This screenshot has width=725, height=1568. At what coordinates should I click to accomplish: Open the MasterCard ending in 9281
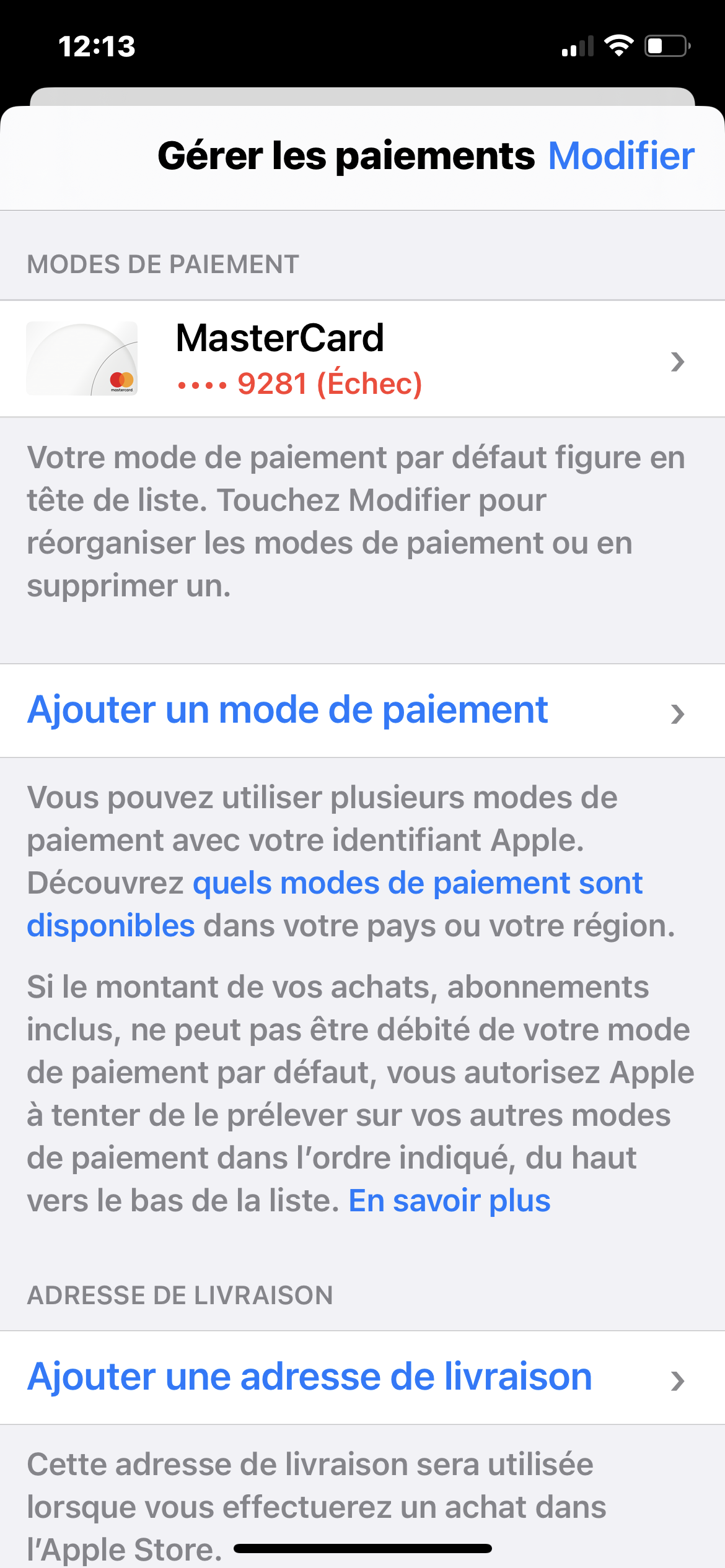pyautogui.click(x=362, y=359)
